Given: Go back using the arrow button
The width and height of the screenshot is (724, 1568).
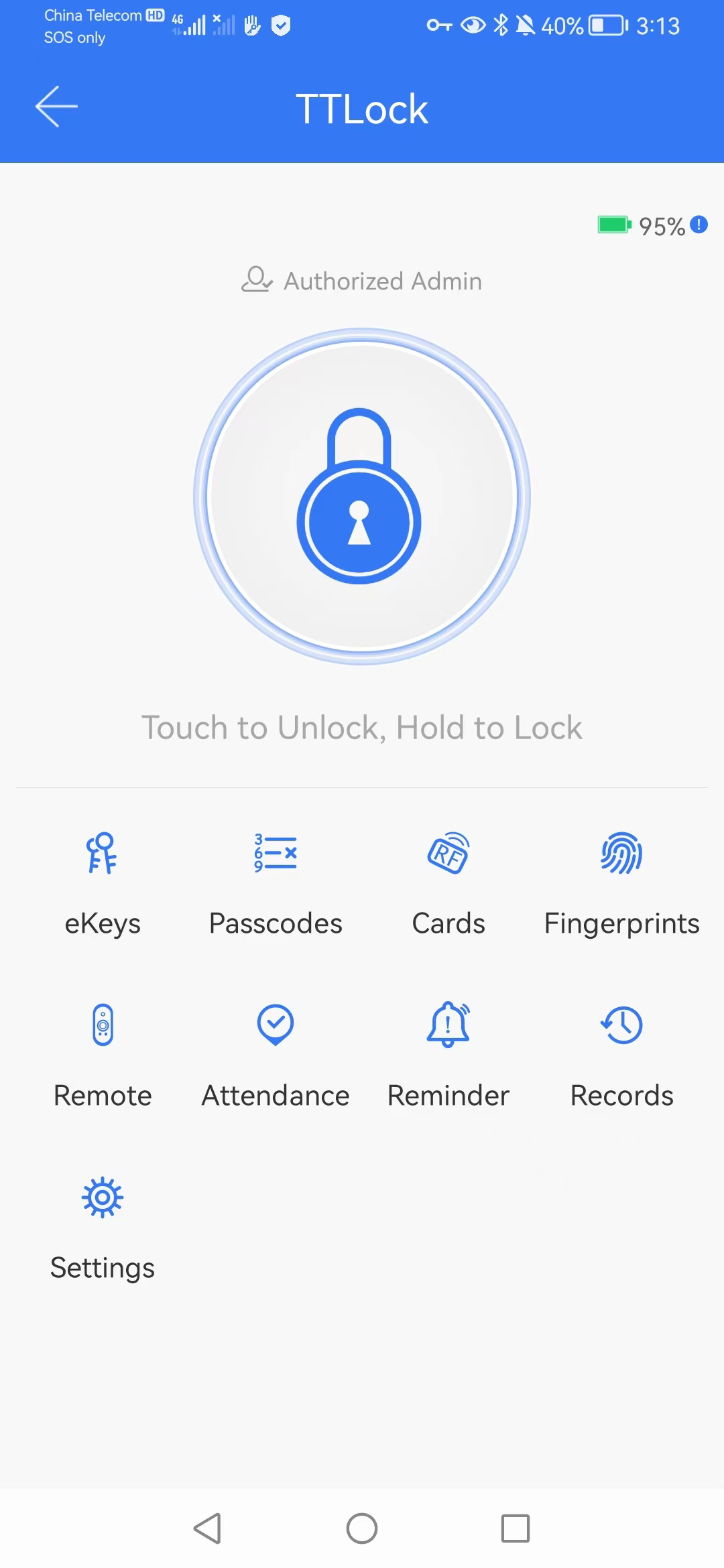Looking at the screenshot, I should [57, 106].
